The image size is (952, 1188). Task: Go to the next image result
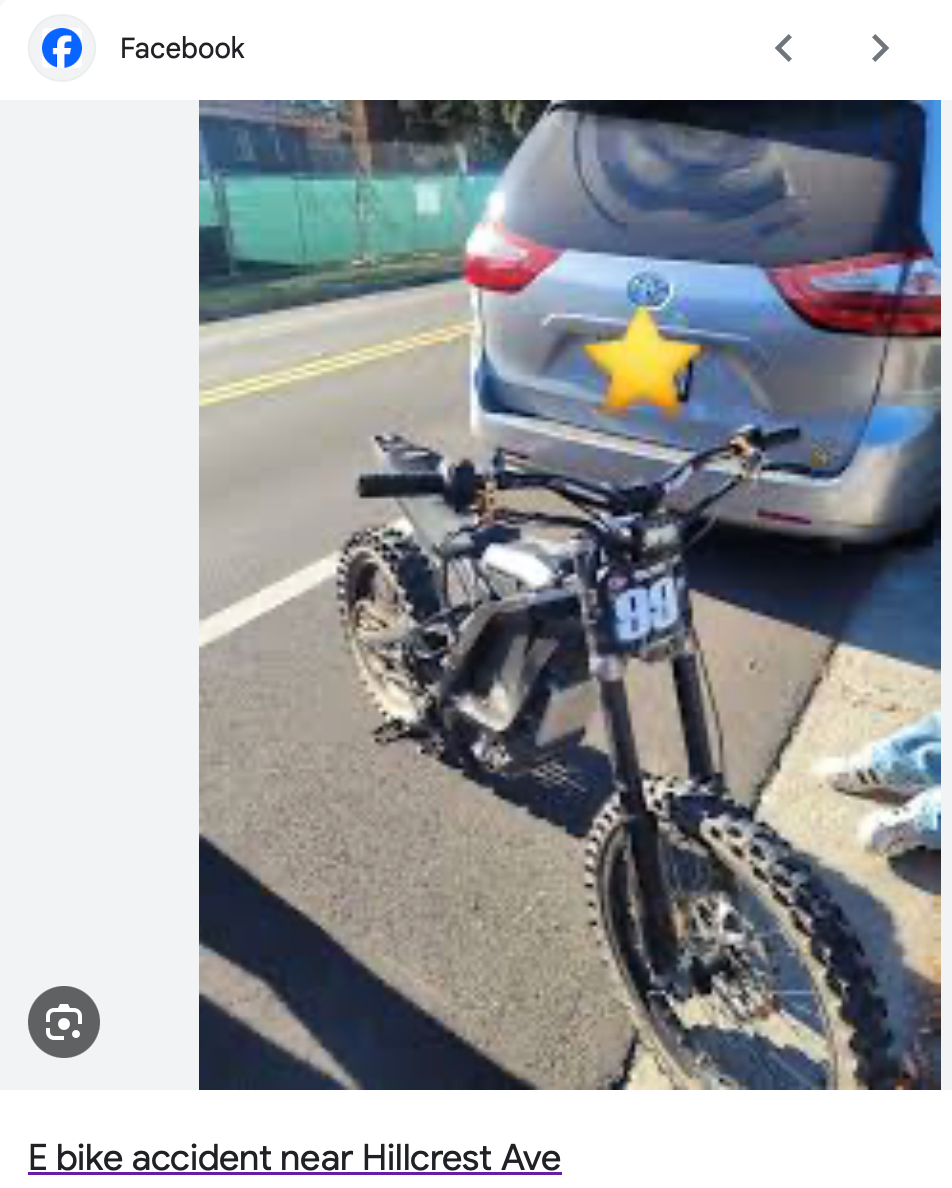coord(880,48)
